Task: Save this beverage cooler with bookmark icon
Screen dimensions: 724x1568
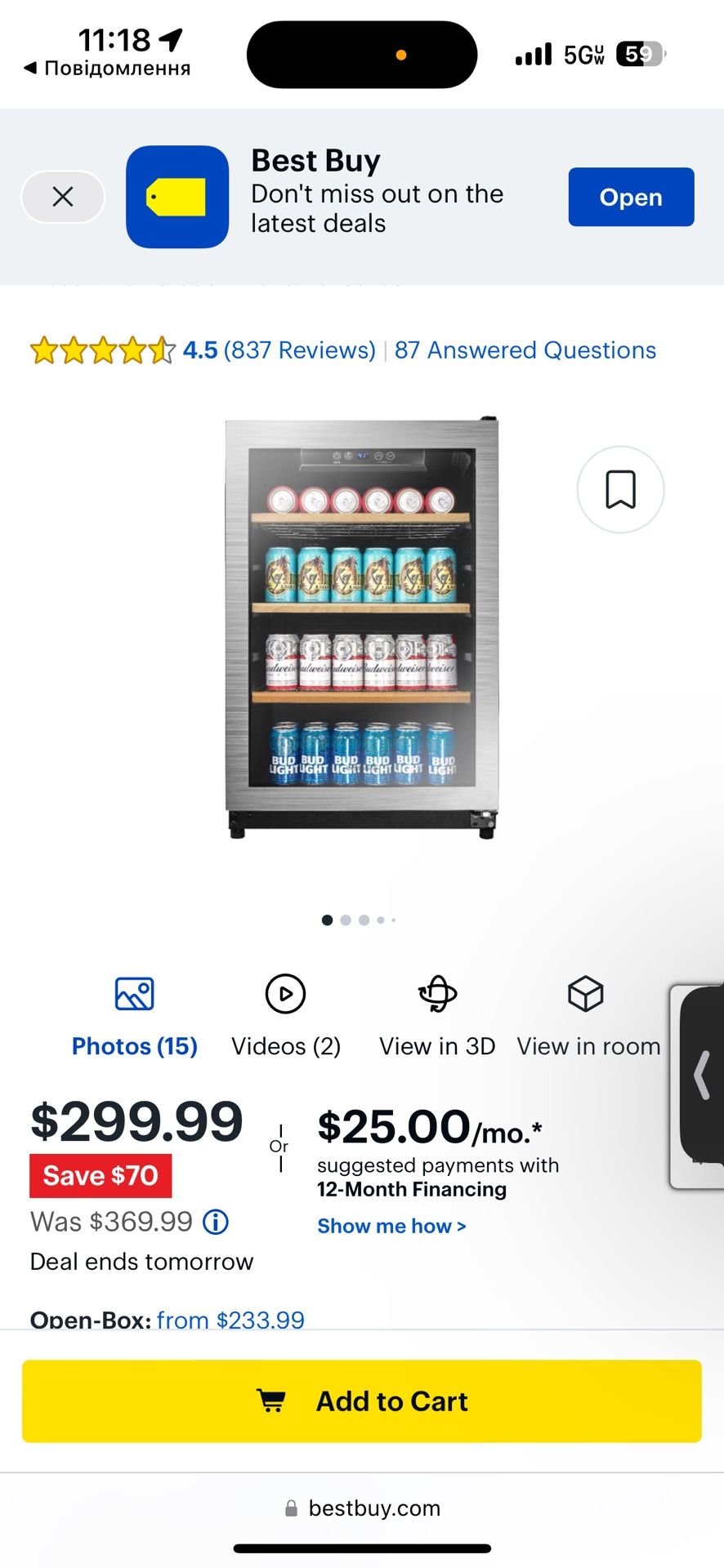Action: pos(620,489)
